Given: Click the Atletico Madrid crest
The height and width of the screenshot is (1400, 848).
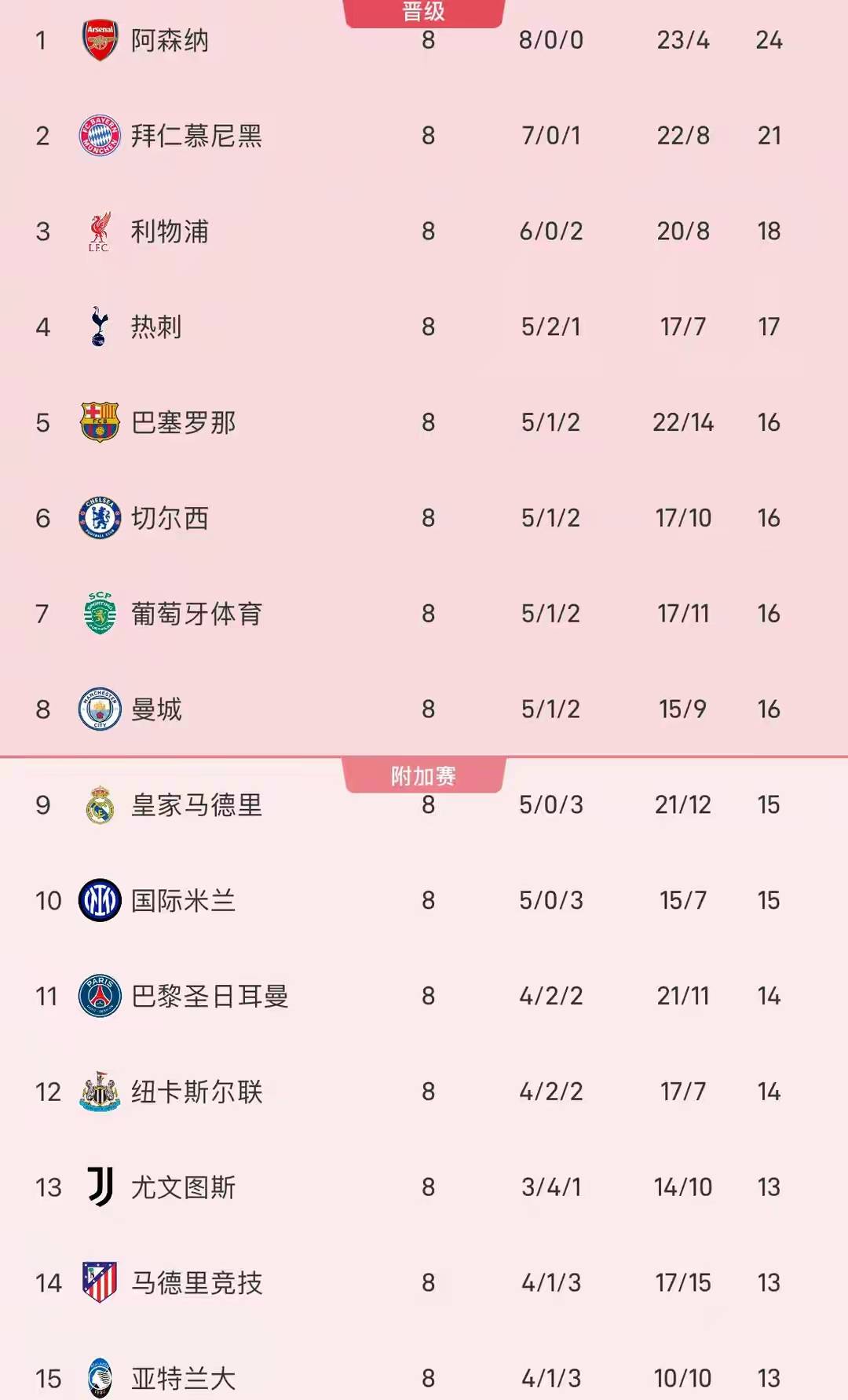Looking at the screenshot, I should point(97,1283).
